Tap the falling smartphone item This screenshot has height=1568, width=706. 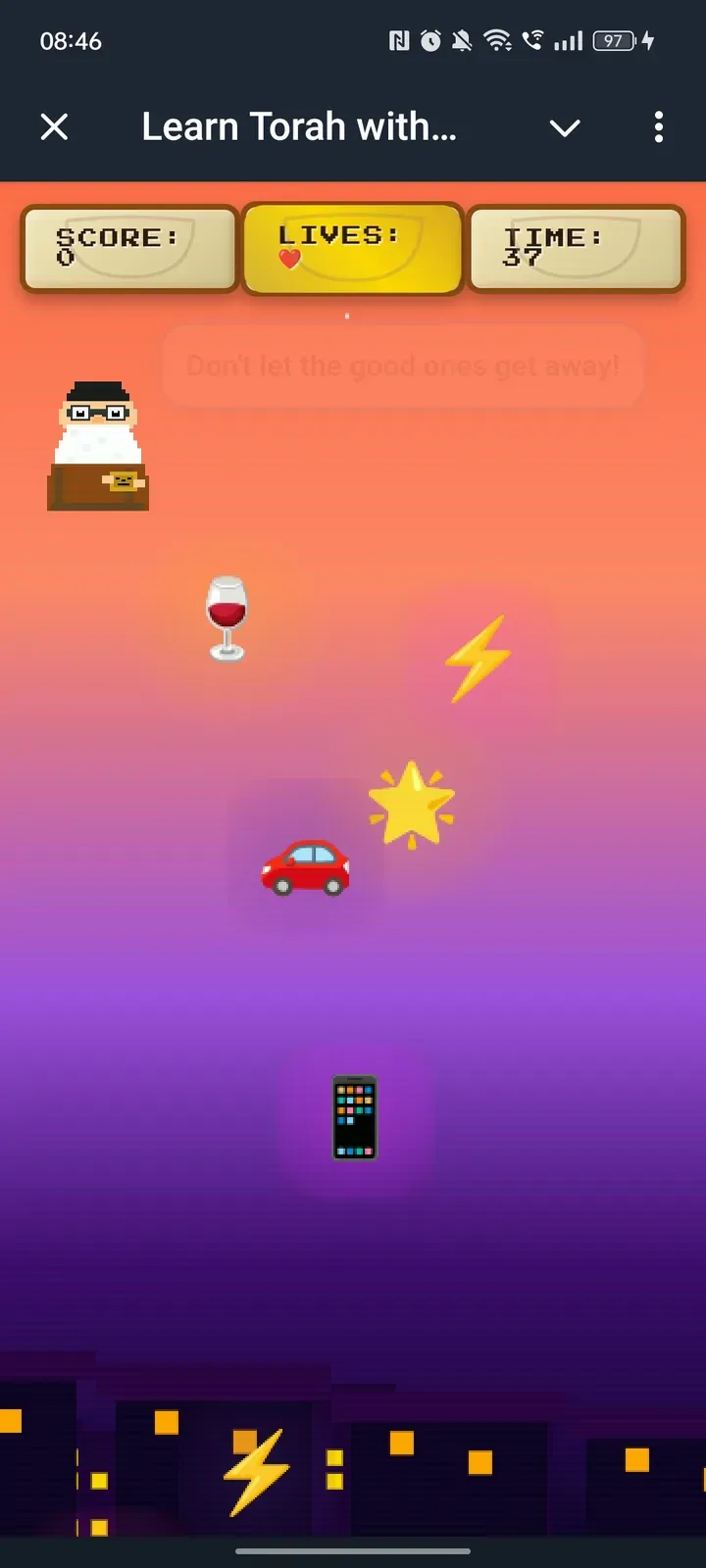click(x=355, y=1118)
